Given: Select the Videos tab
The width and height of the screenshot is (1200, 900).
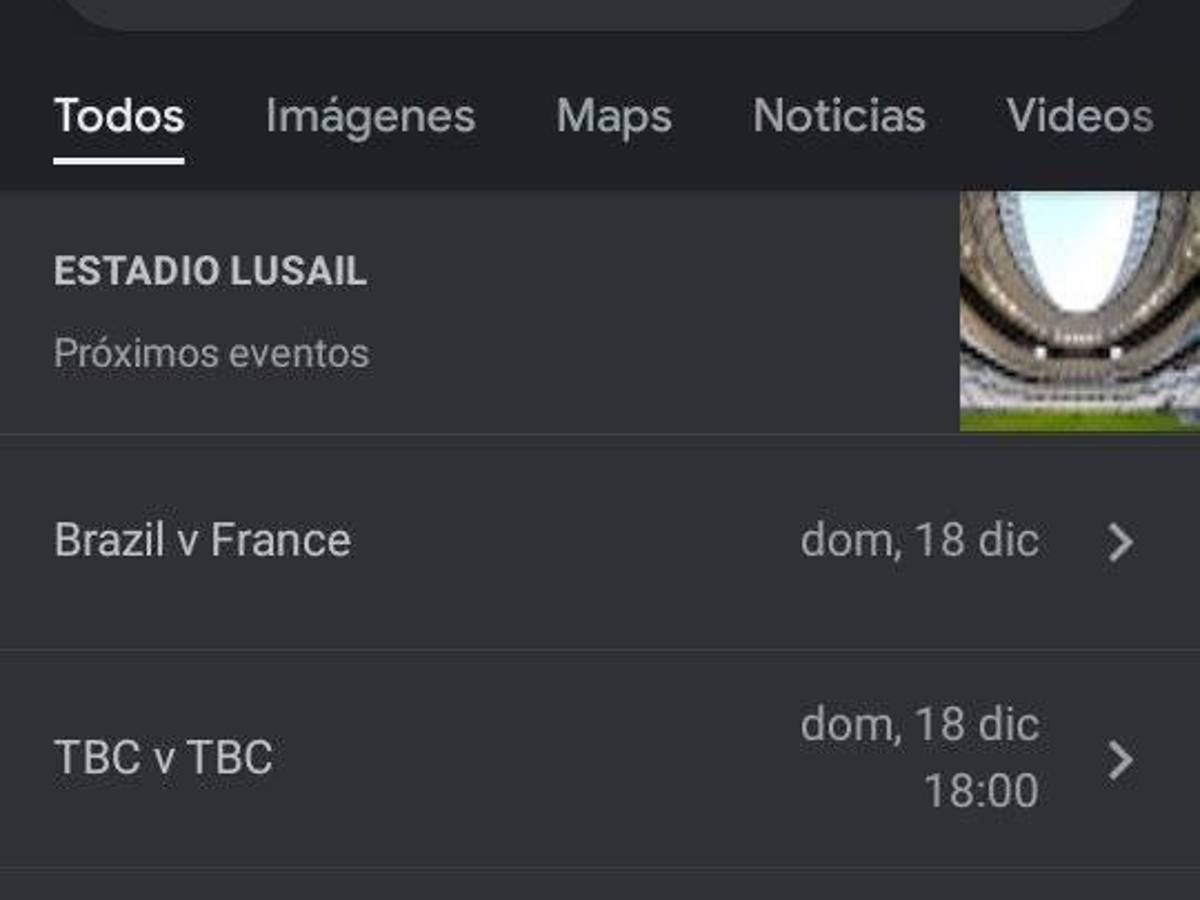Looking at the screenshot, I should [1079, 116].
